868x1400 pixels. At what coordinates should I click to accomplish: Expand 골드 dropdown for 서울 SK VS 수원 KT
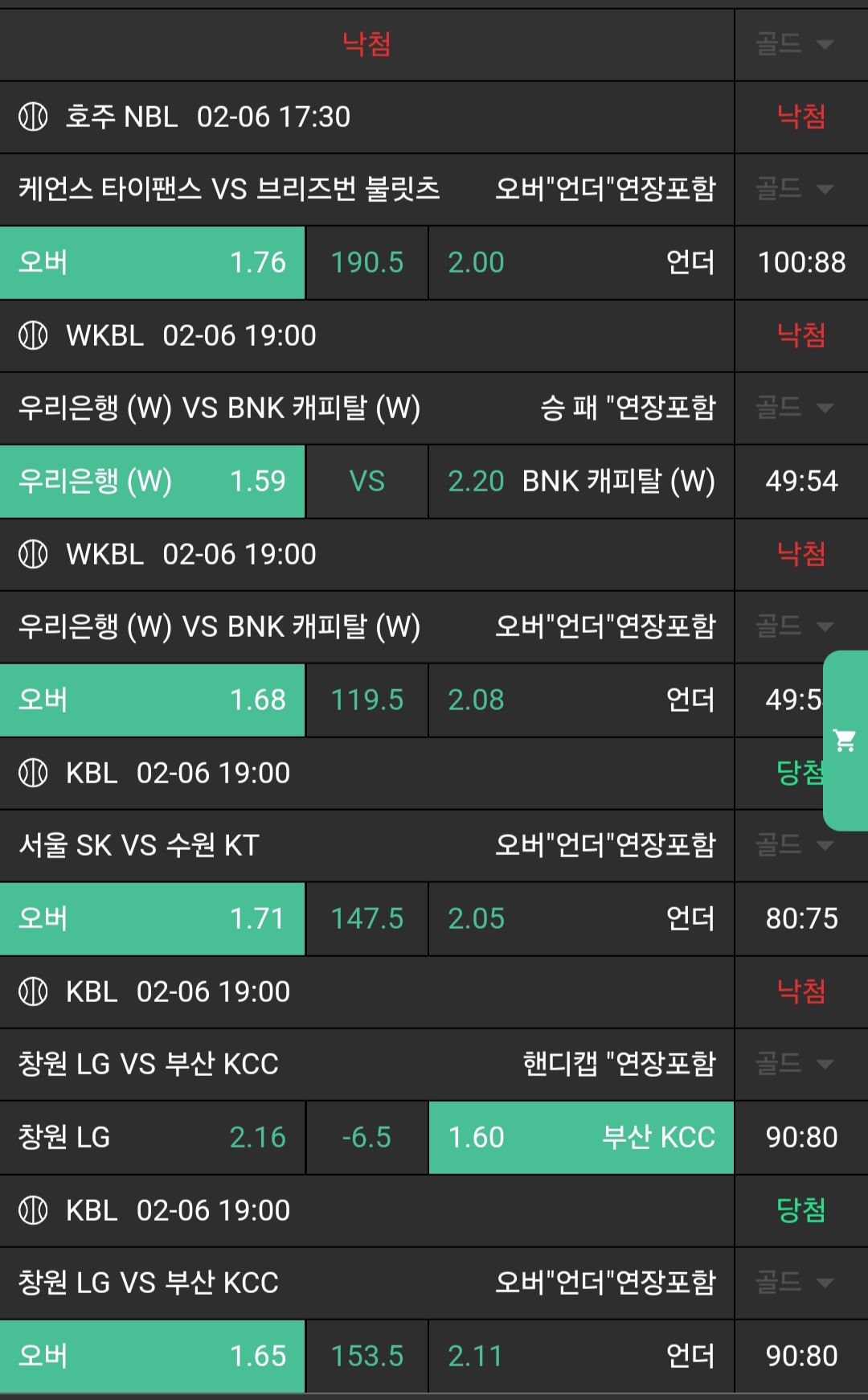[x=795, y=845]
